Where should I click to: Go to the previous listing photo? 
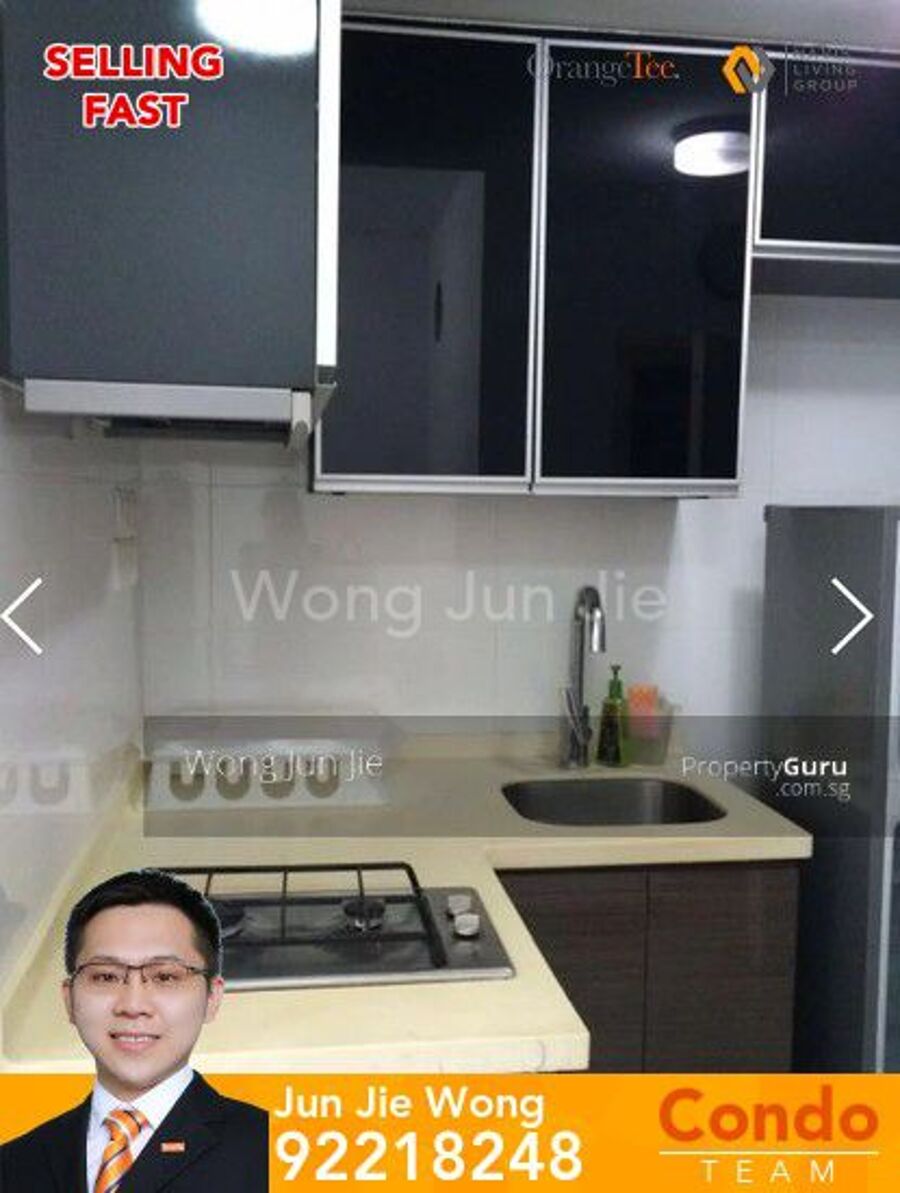[x=22, y=616]
